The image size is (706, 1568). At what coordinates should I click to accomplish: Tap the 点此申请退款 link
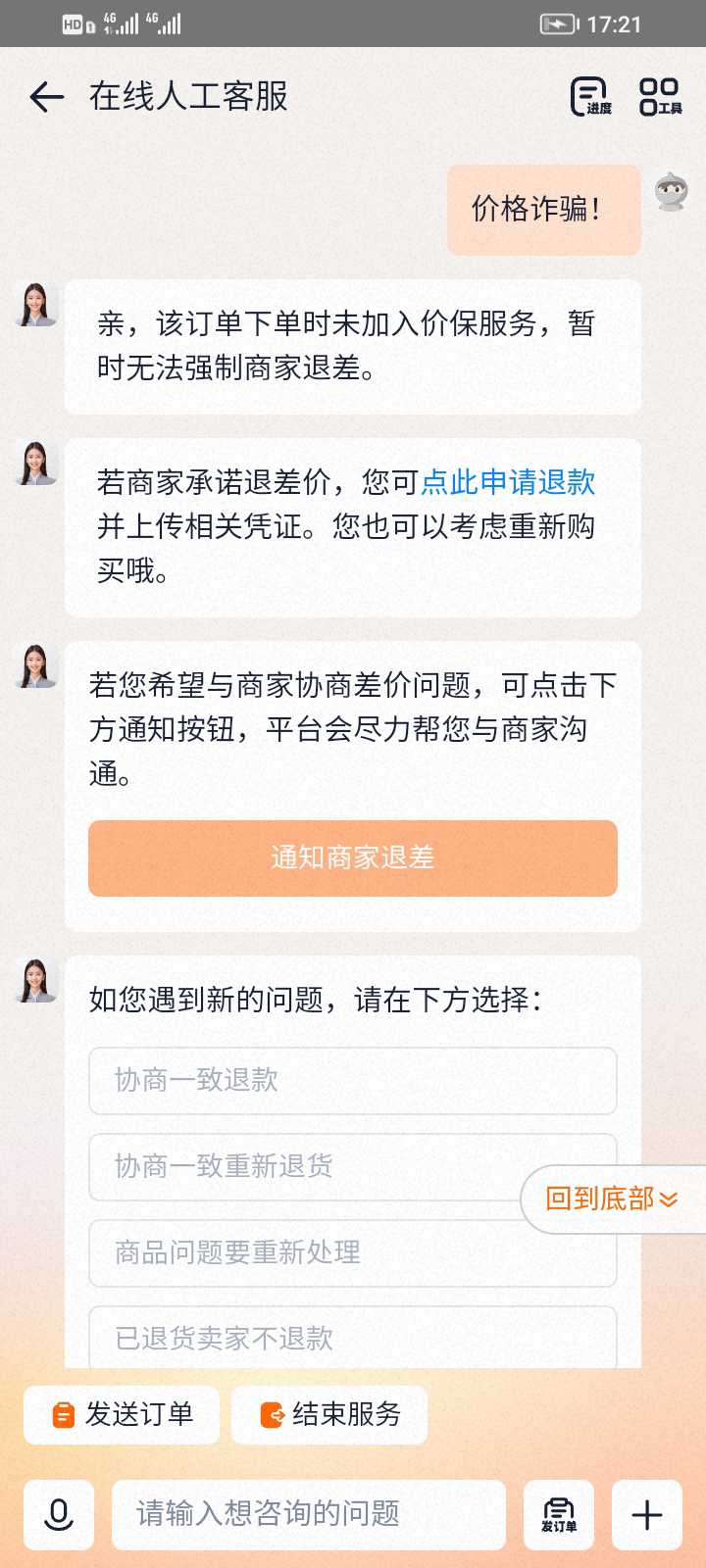click(x=508, y=482)
